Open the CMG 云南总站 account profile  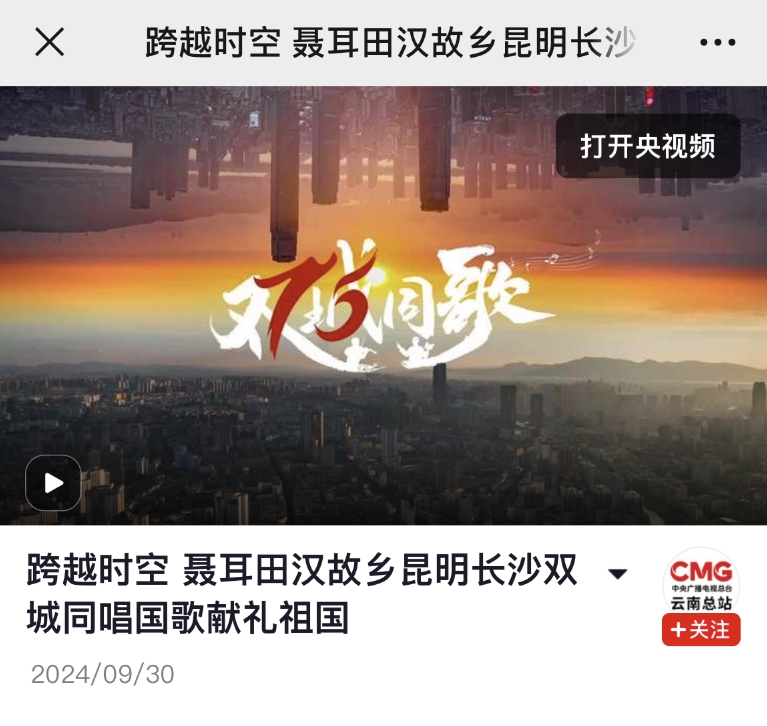tap(701, 581)
